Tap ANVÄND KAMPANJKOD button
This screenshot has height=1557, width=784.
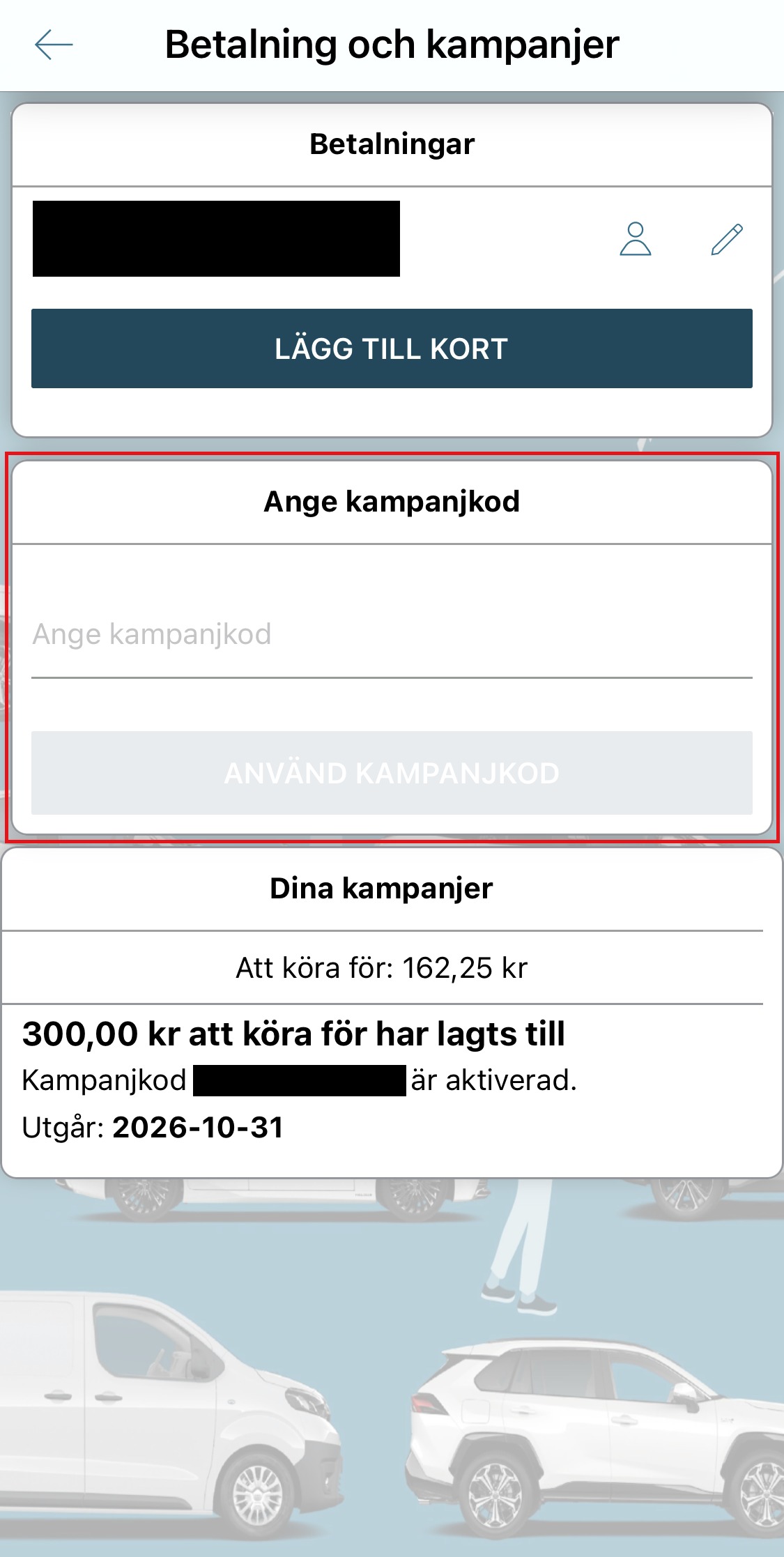[392, 773]
